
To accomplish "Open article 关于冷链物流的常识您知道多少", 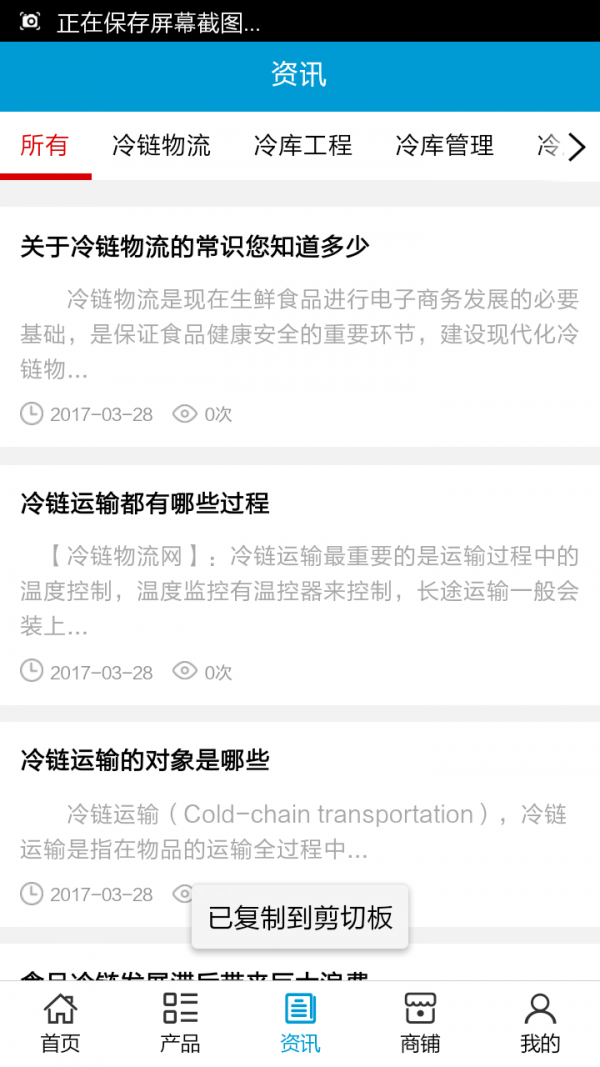I will click(x=195, y=246).
